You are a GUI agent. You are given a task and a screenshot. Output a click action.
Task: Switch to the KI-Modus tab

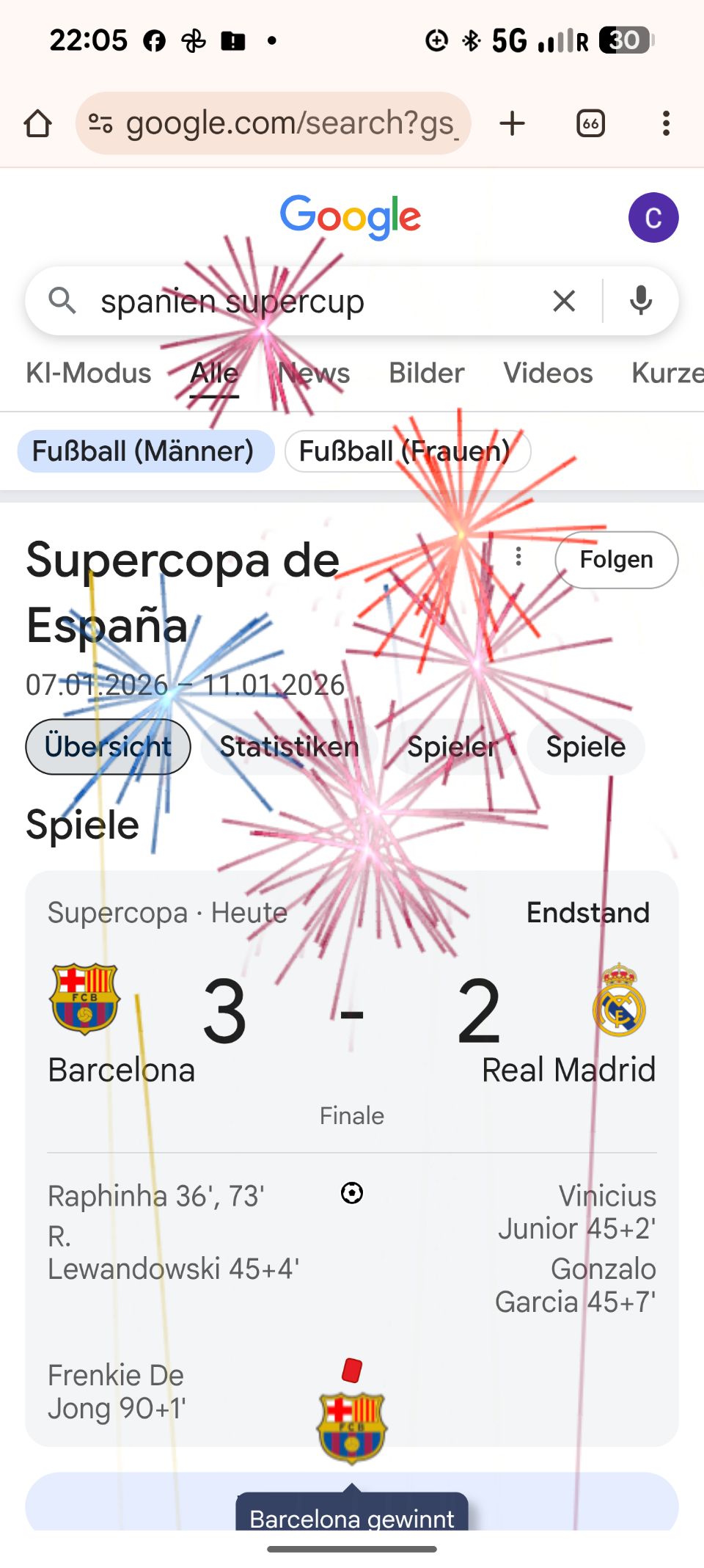coord(89,373)
